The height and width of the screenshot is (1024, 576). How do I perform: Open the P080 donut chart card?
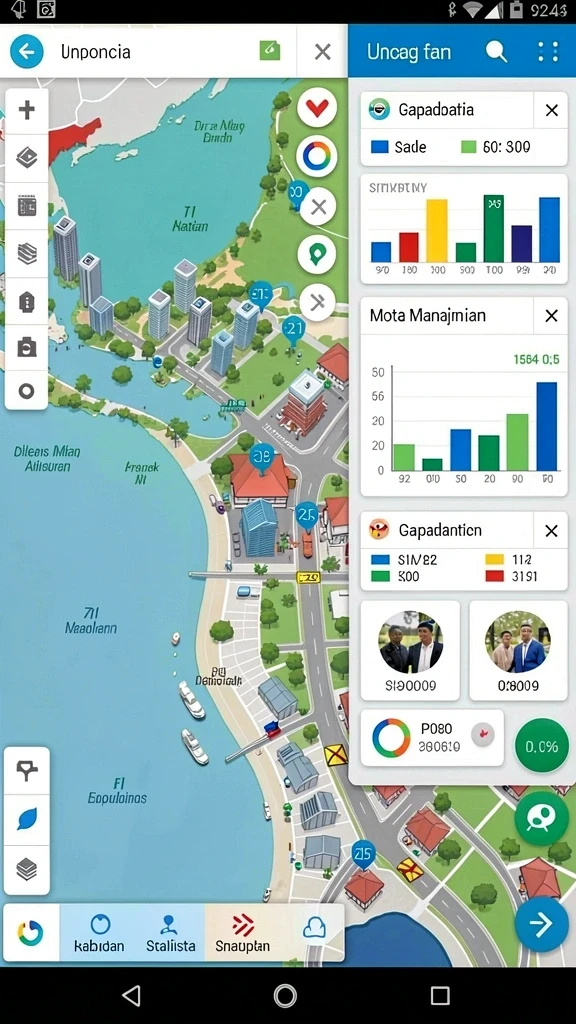point(432,738)
